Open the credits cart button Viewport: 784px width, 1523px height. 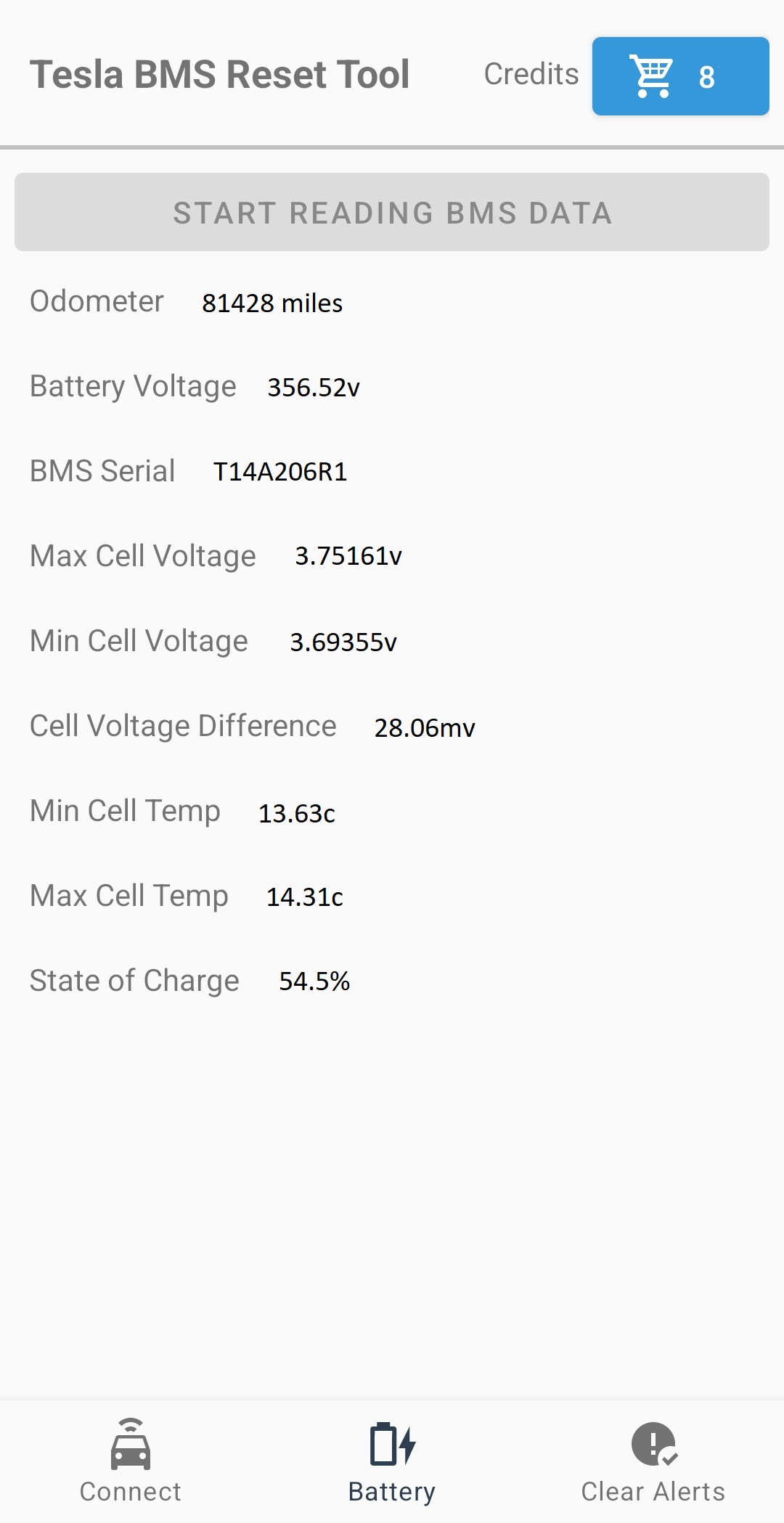(x=680, y=76)
